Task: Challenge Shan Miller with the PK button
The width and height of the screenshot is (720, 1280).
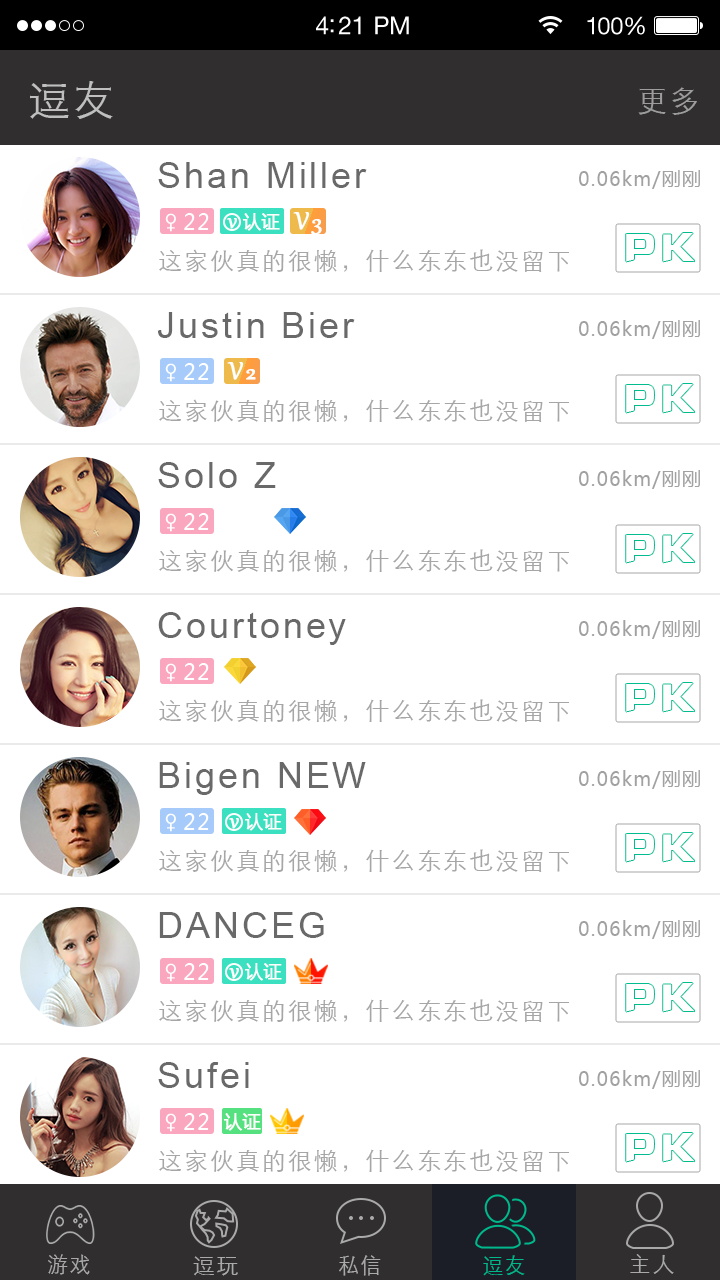Action: click(658, 248)
